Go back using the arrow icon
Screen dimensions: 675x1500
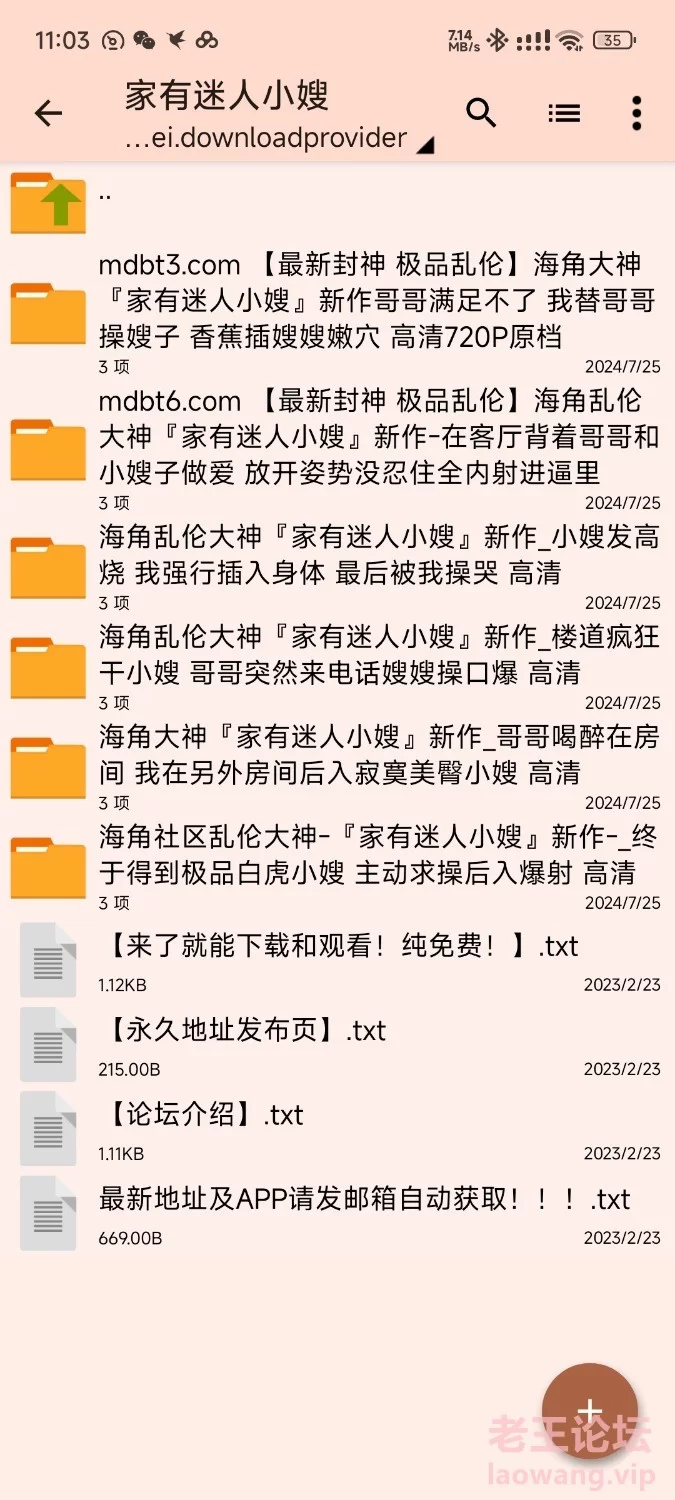pyautogui.click(x=48, y=114)
